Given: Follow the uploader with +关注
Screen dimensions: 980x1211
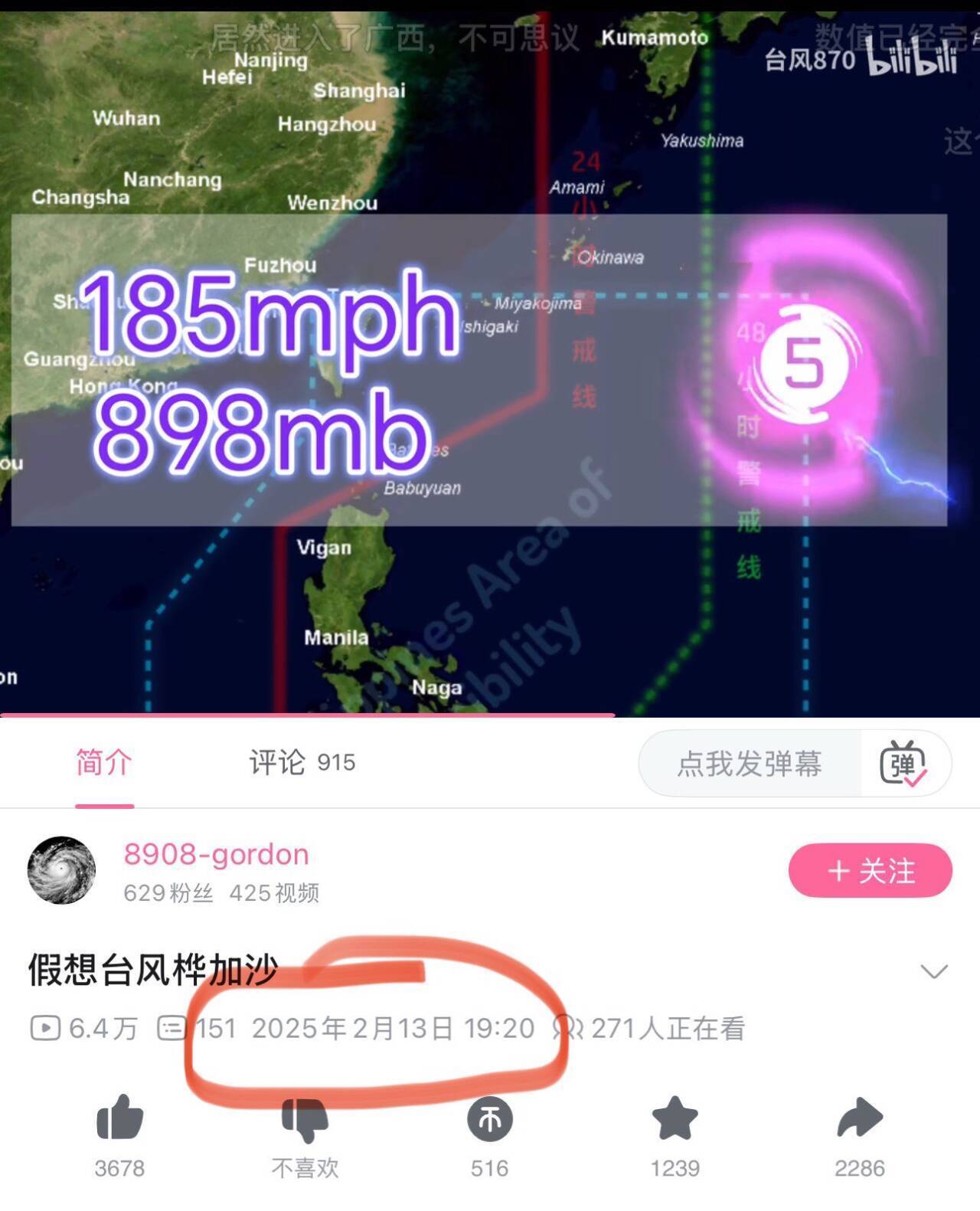Looking at the screenshot, I should click(x=870, y=871).
